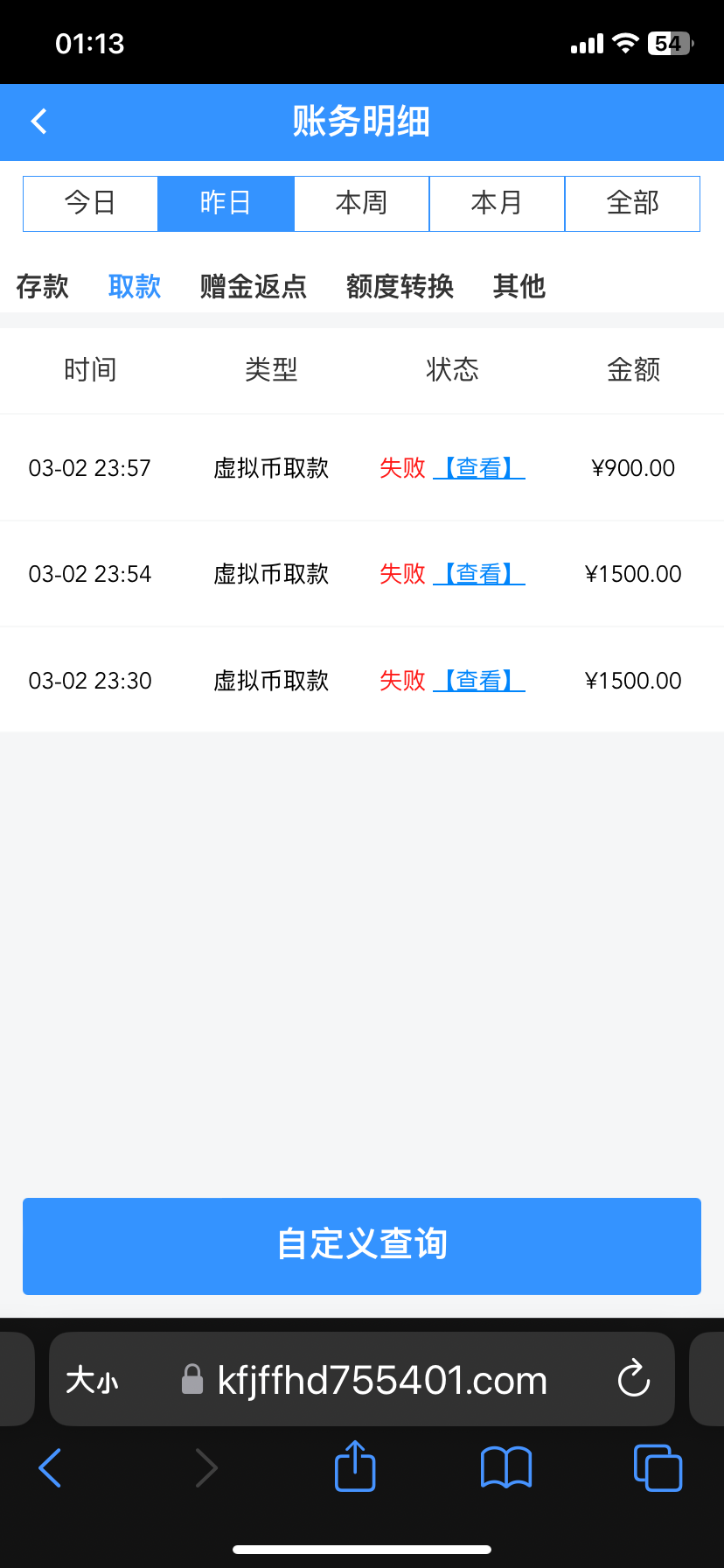The height and width of the screenshot is (1568, 724).
Task: View details of the 23:54 failed withdrawal
Action: click(x=478, y=574)
